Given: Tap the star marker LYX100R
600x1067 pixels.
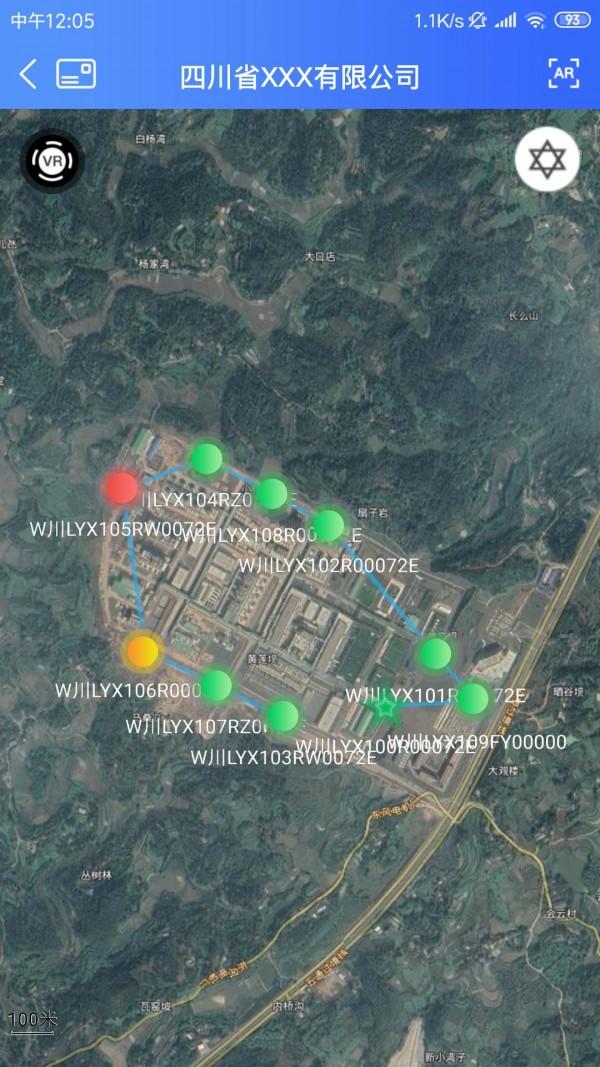Looking at the screenshot, I should [384, 708].
